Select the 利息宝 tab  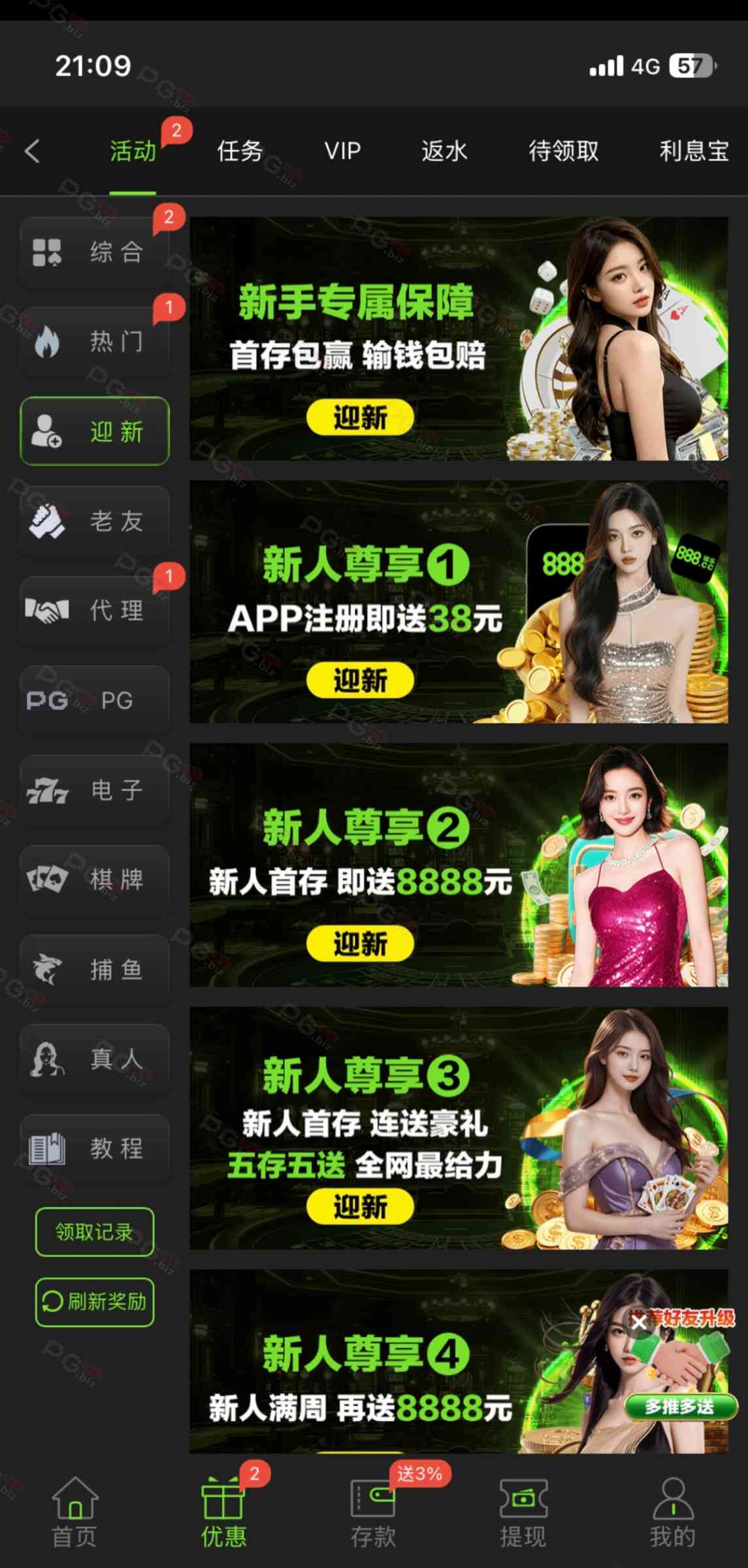point(694,151)
